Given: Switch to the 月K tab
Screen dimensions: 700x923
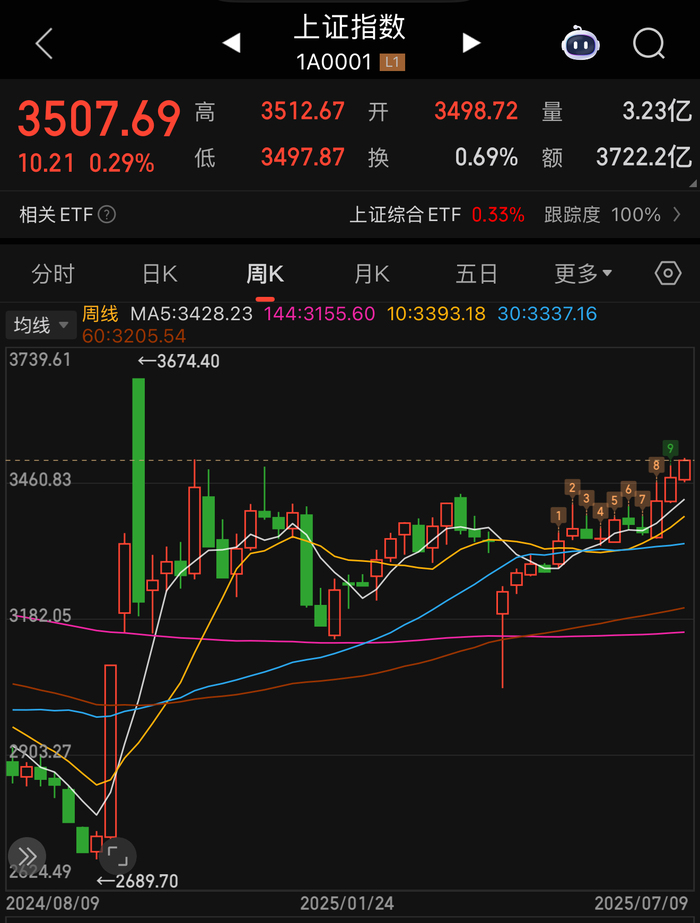Looking at the screenshot, I should [x=371, y=274].
